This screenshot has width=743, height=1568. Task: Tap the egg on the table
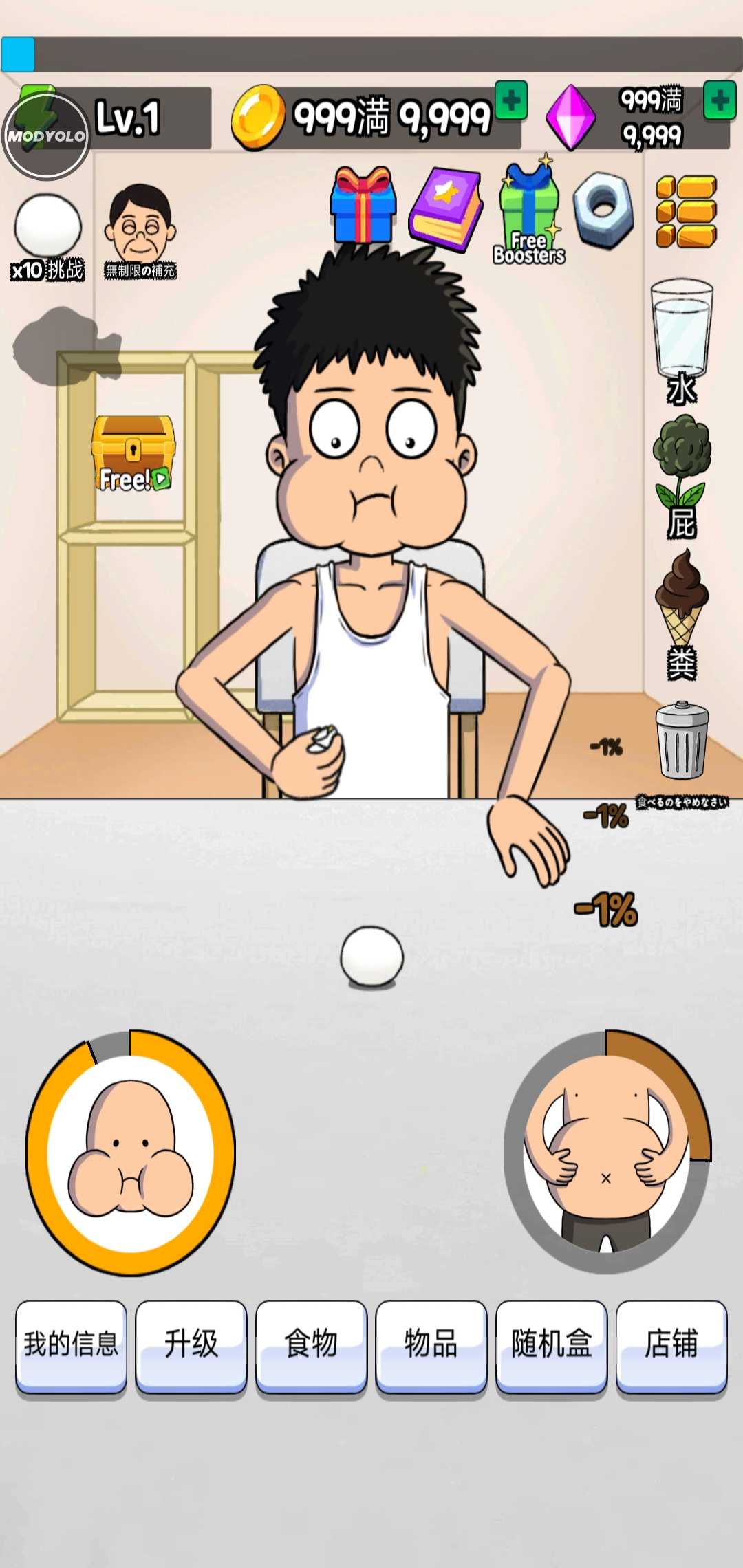(x=371, y=957)
